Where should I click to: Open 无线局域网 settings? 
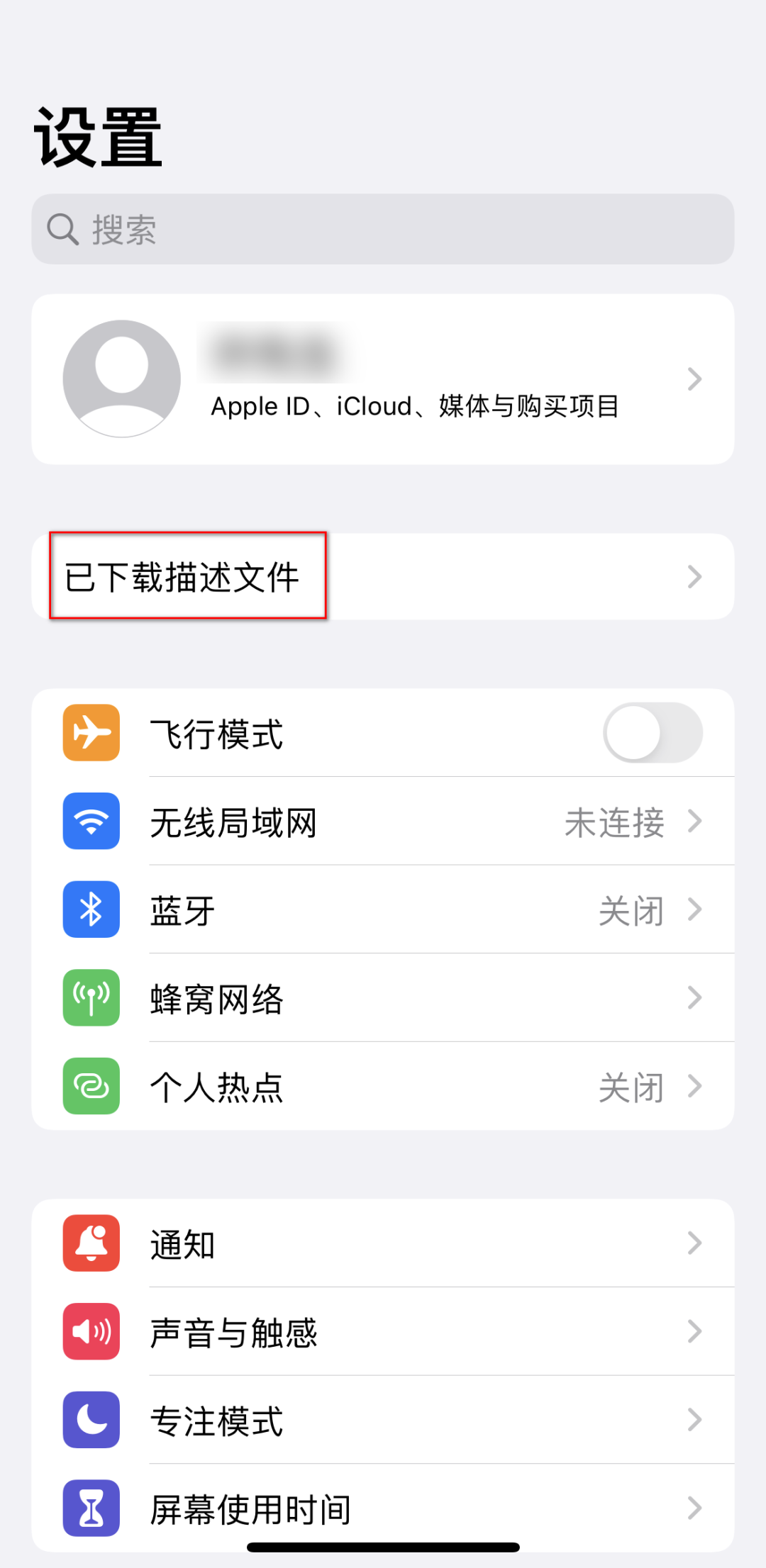[383, 821]
